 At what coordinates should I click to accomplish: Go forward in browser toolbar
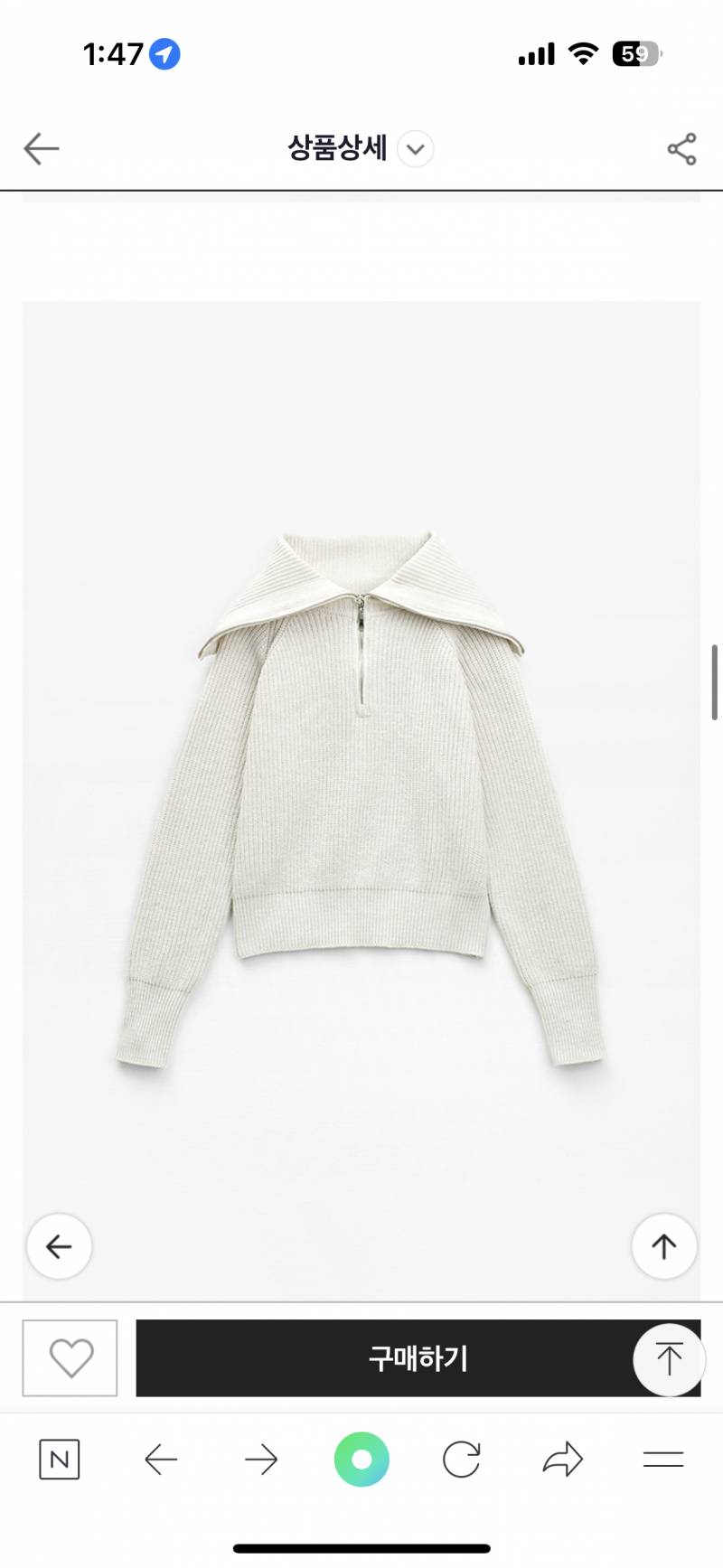tap(261, 1459)
